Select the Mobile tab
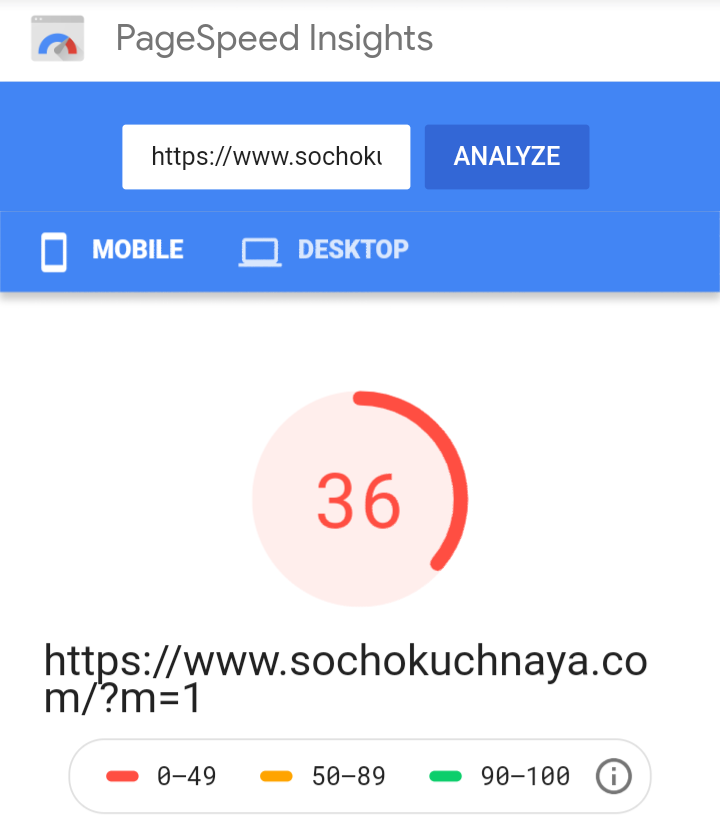Screen dimensions: 720x829 113,251
